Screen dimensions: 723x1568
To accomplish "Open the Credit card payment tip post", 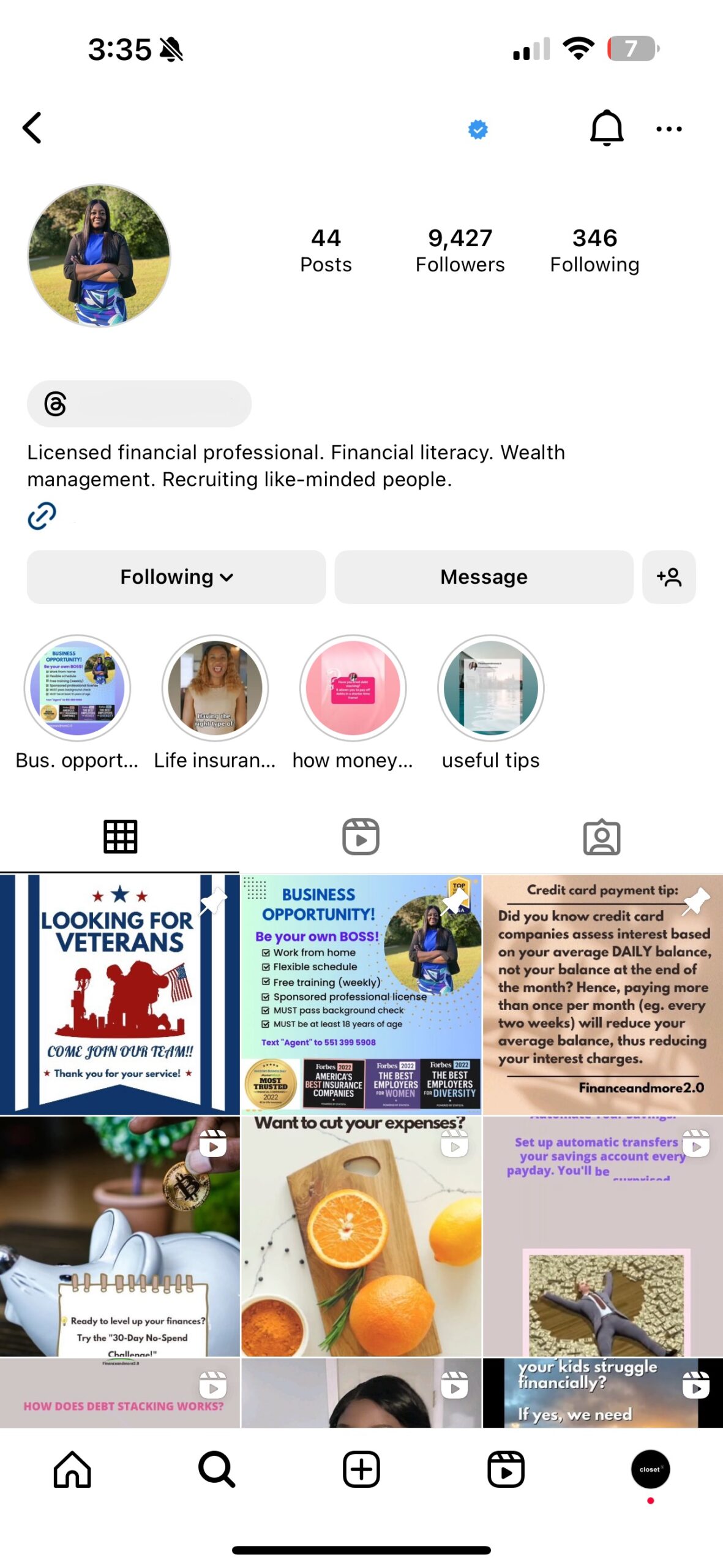I will 602,993.
